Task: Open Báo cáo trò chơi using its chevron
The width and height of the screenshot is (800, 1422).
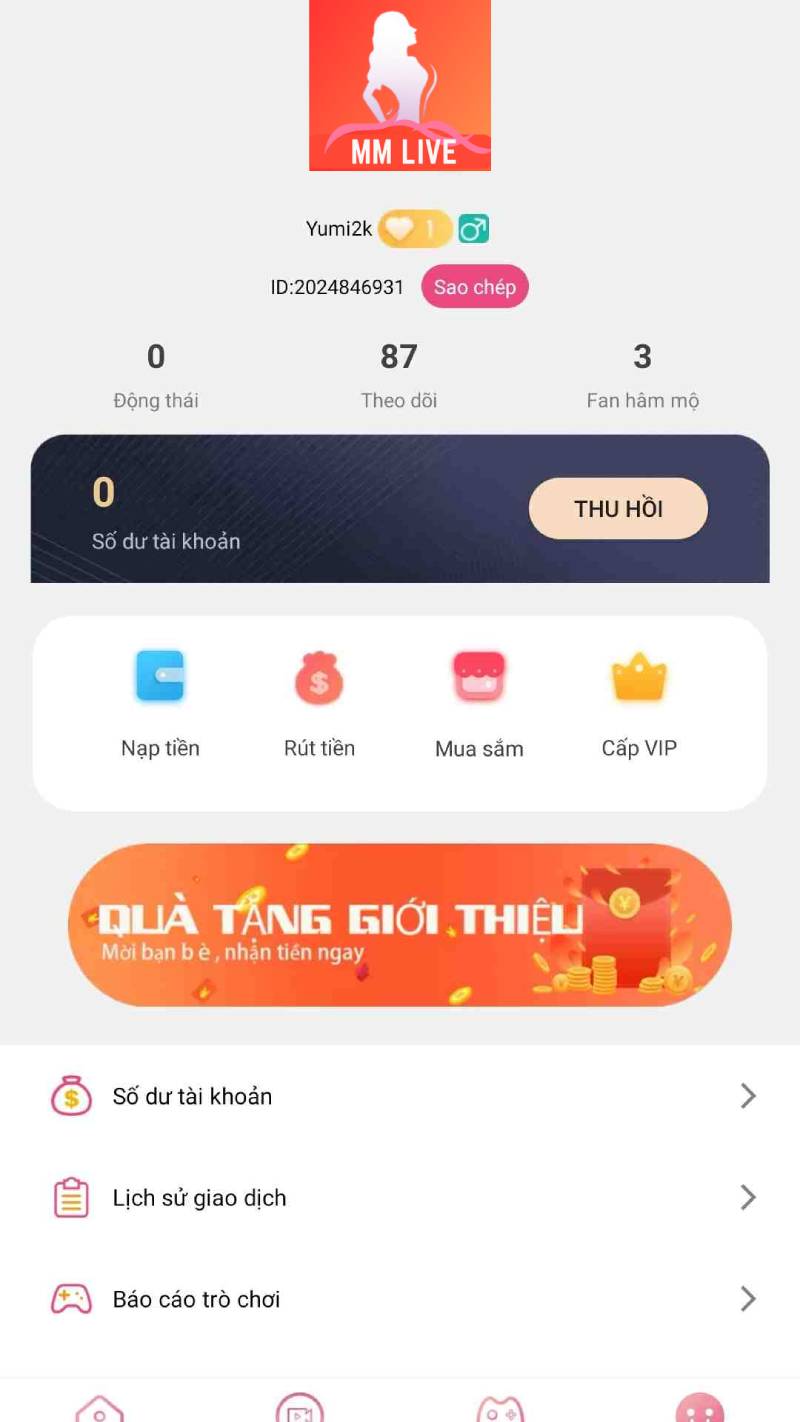Action: pyautogui.click(x=748, y=1299)
